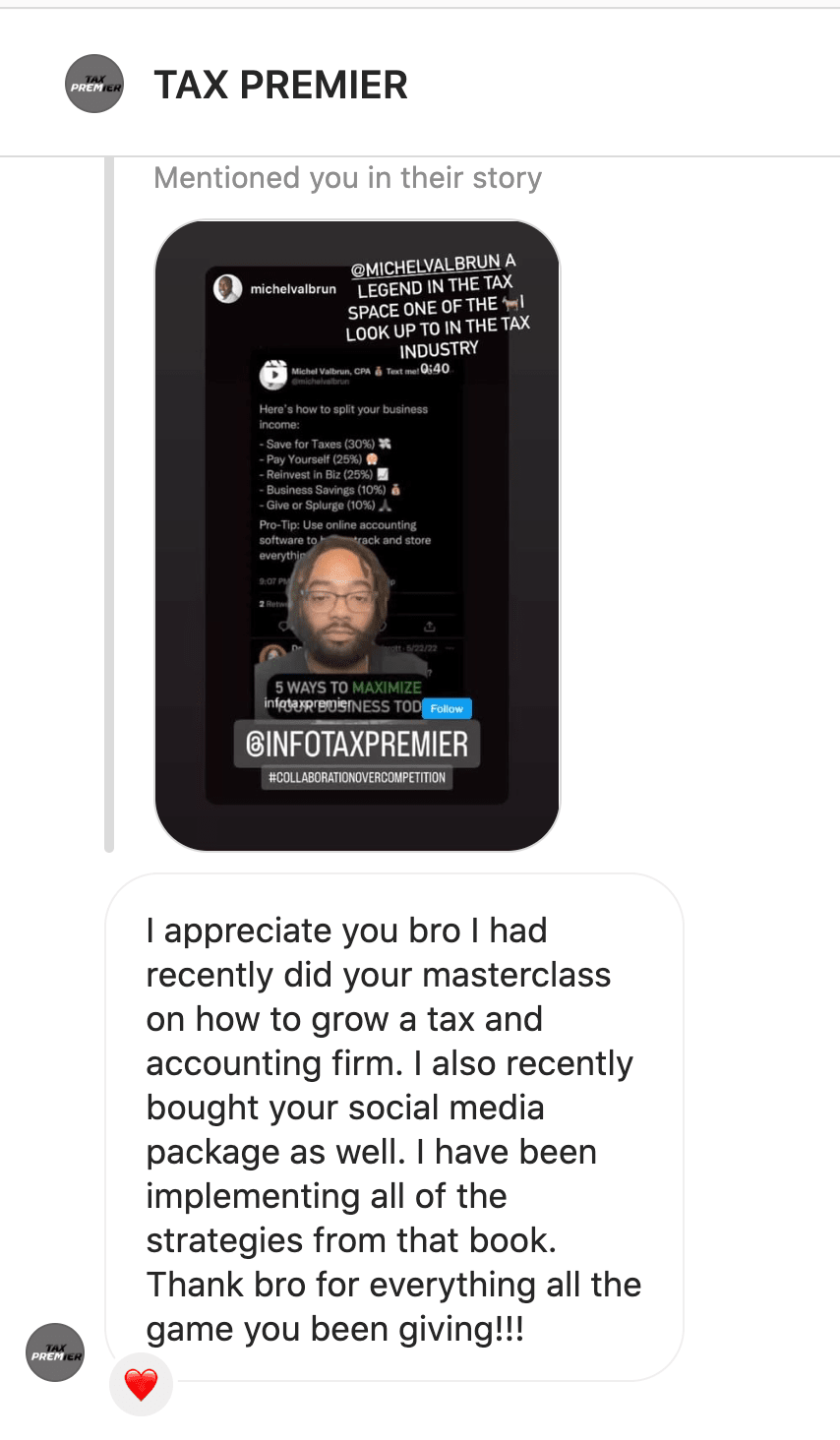The image size is (840, 1440).
Task: Open TAX PREMIER profile from the chat header
Action: point(280,86)
